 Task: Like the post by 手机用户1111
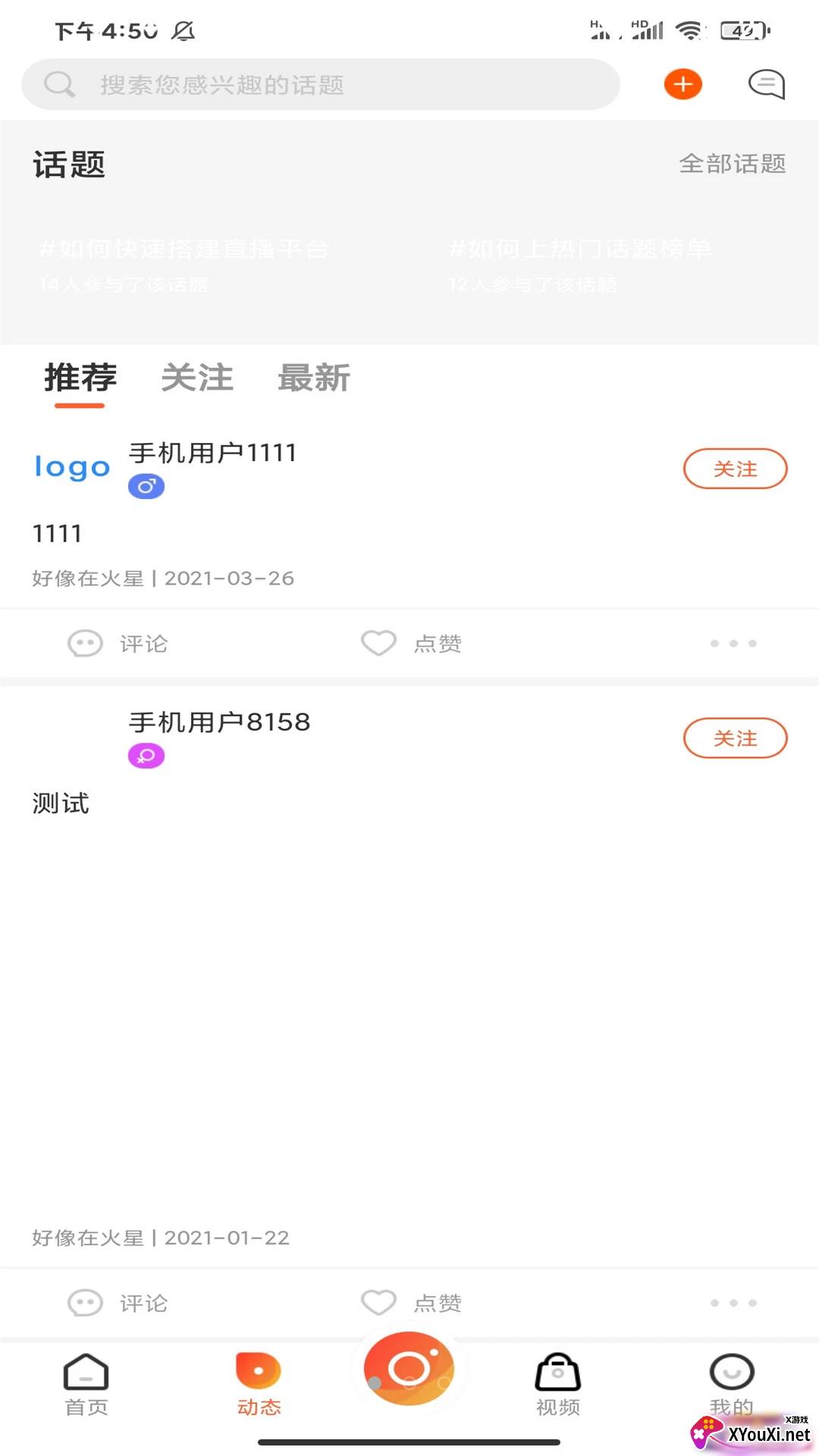pos(411,644)
